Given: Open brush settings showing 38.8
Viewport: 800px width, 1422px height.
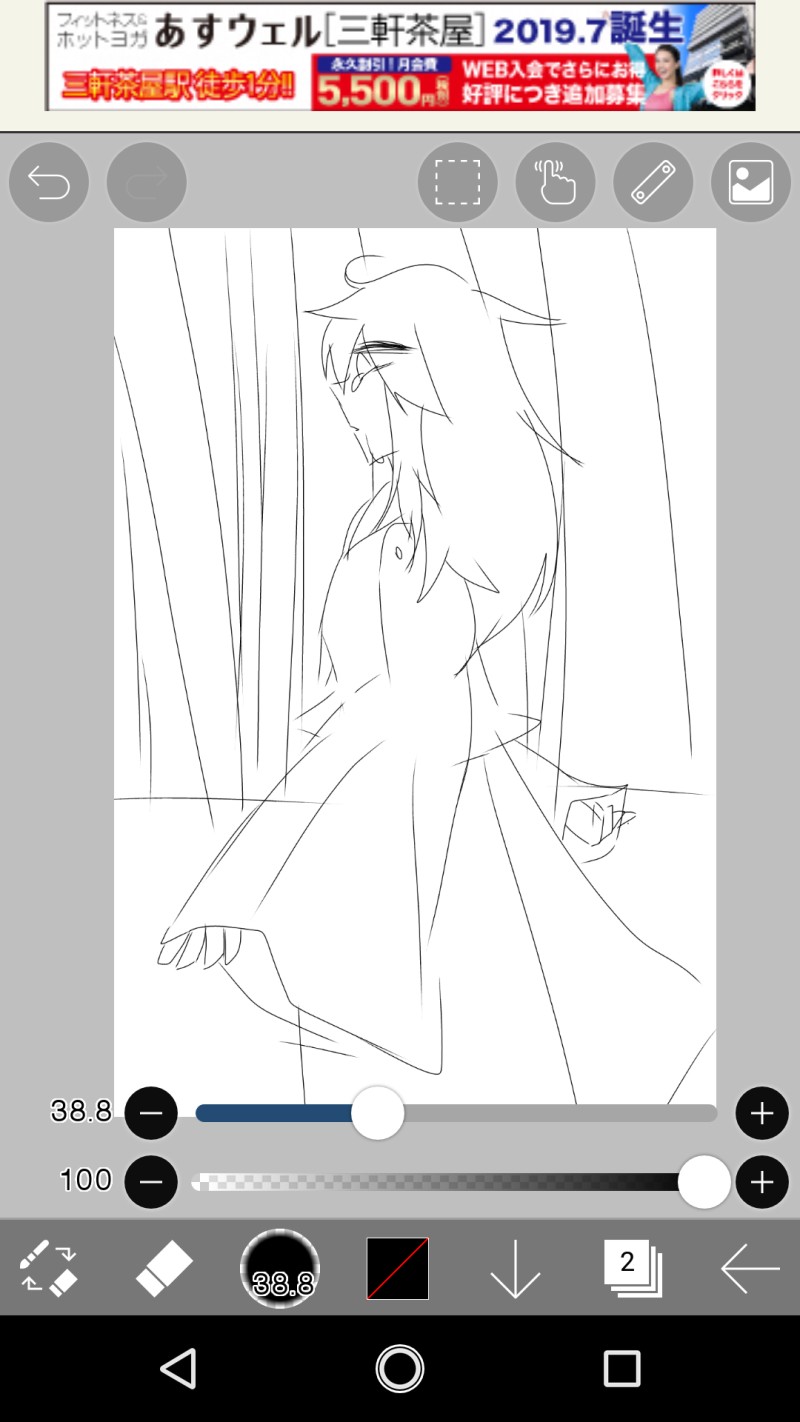Looking at the screenshot, I should (x=280, y=1268).
